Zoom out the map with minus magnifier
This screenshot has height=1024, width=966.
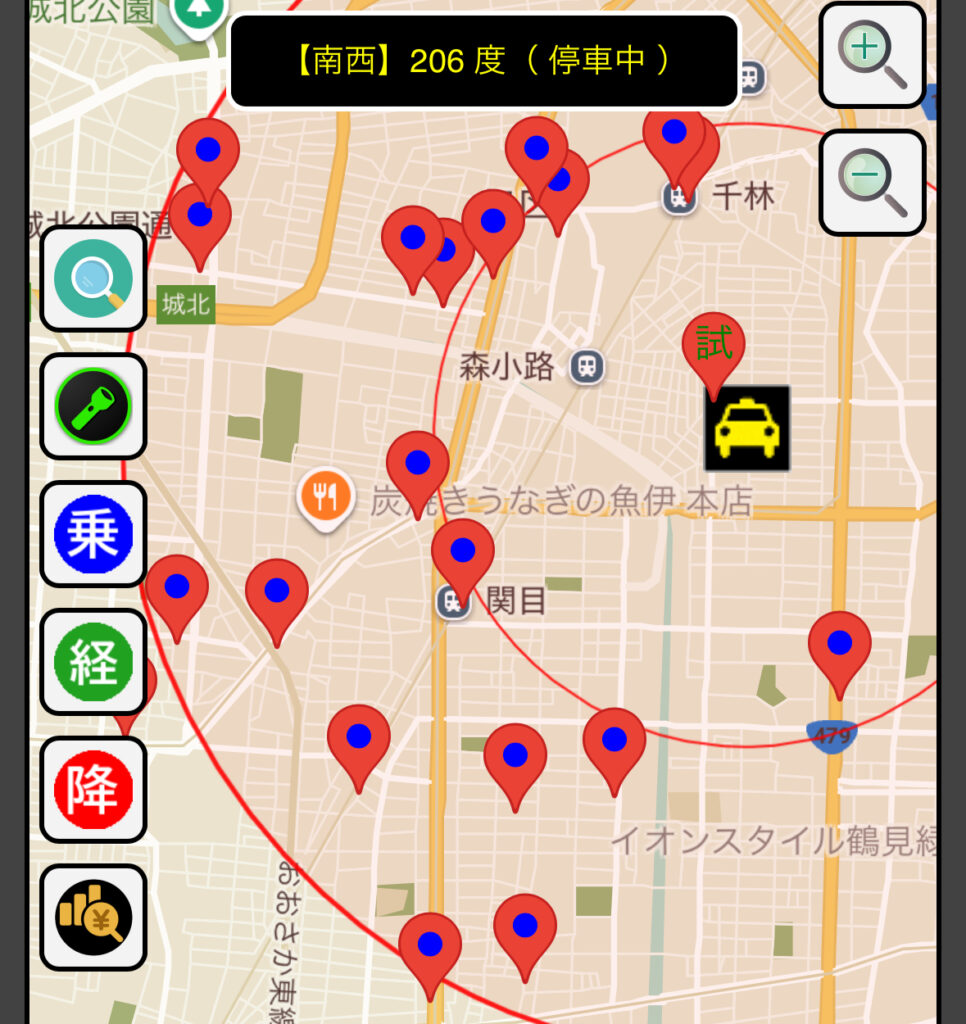(872, 182)
